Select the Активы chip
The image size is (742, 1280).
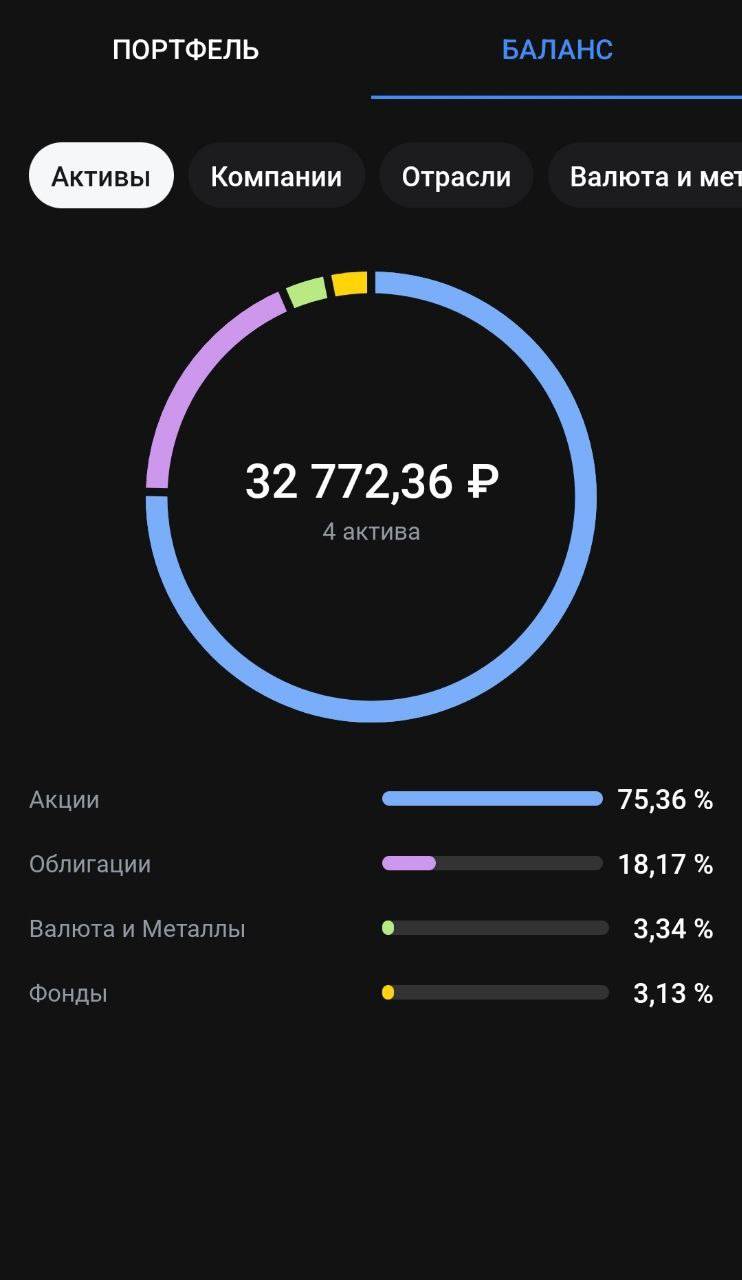point(101,176)
